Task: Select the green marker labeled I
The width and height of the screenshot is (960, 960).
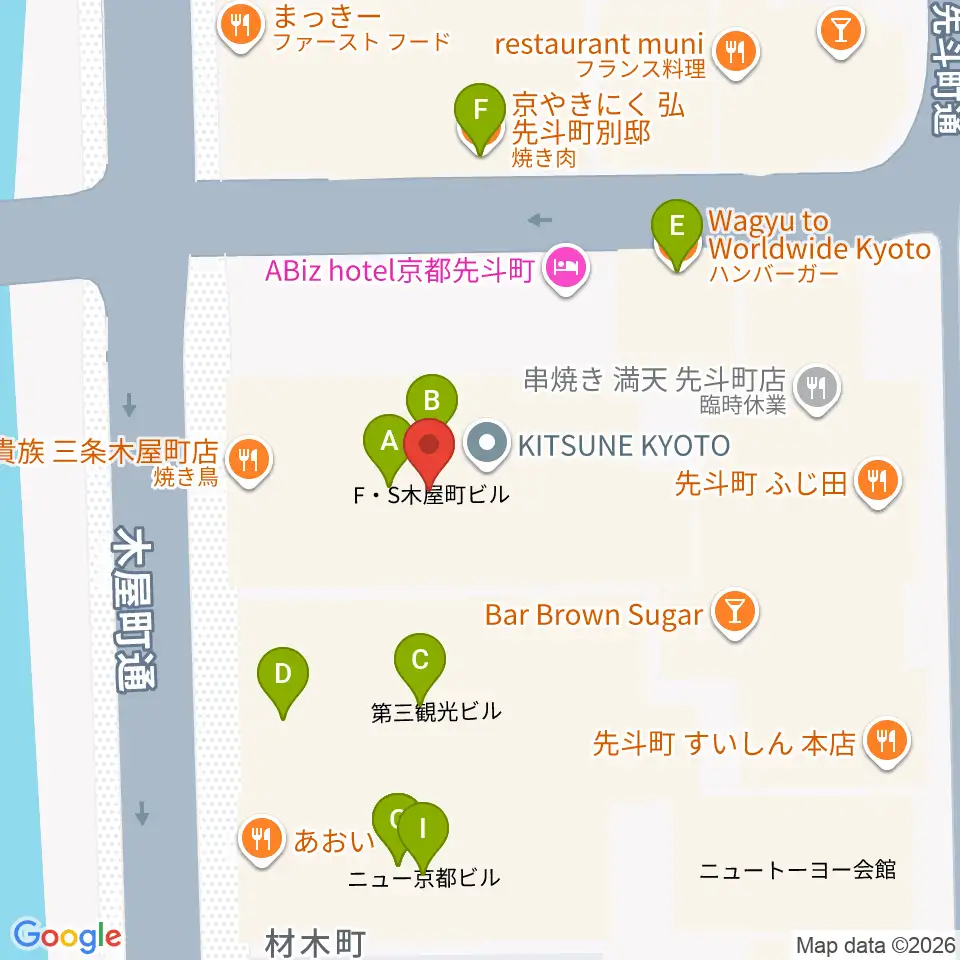Action: pos(423,833)
